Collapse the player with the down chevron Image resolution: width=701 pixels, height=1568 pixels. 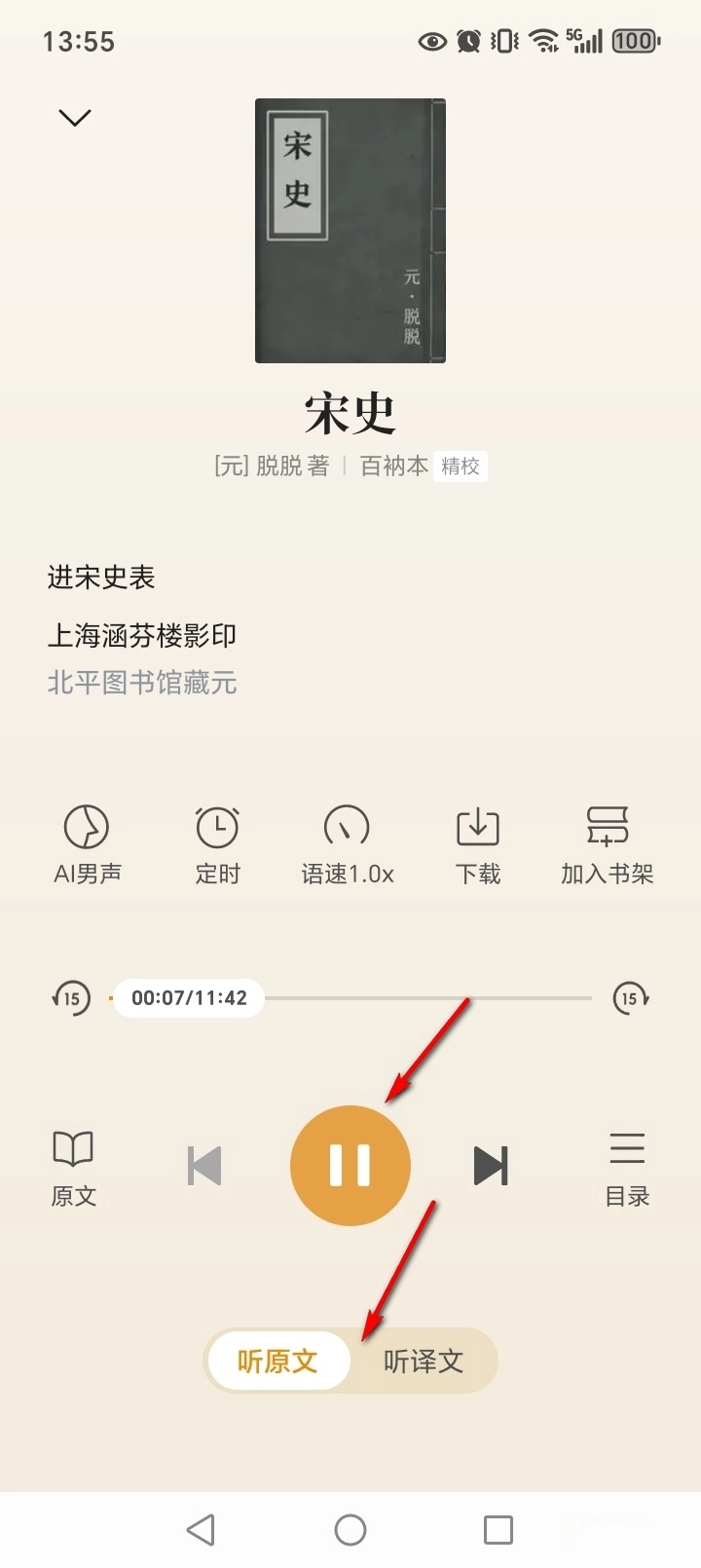pos(75,118)
